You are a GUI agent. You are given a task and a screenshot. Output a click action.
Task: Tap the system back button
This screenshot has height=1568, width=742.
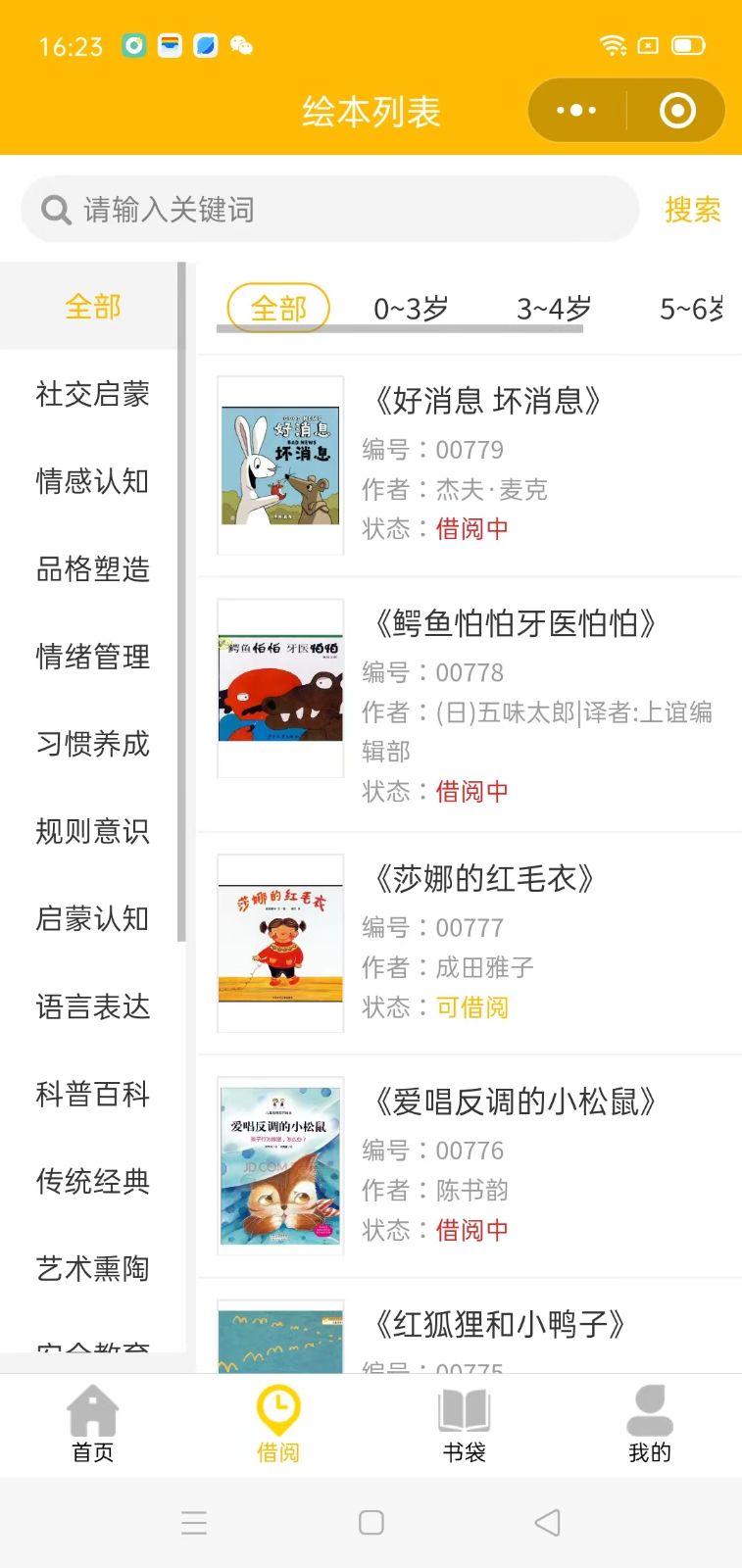pyautogui.click(x=547, y=1522)
